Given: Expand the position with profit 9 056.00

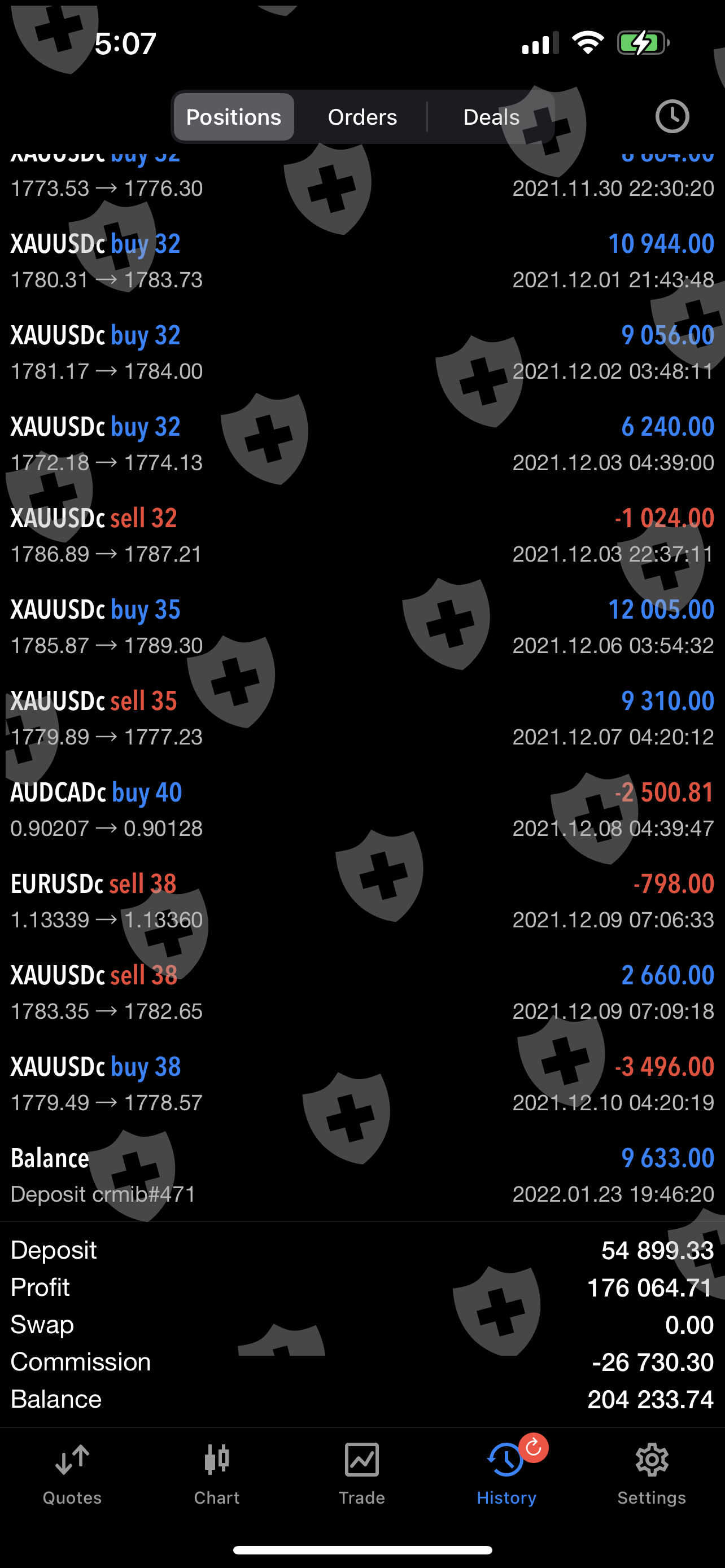Looking at the screenshot, I should (362, 352).
